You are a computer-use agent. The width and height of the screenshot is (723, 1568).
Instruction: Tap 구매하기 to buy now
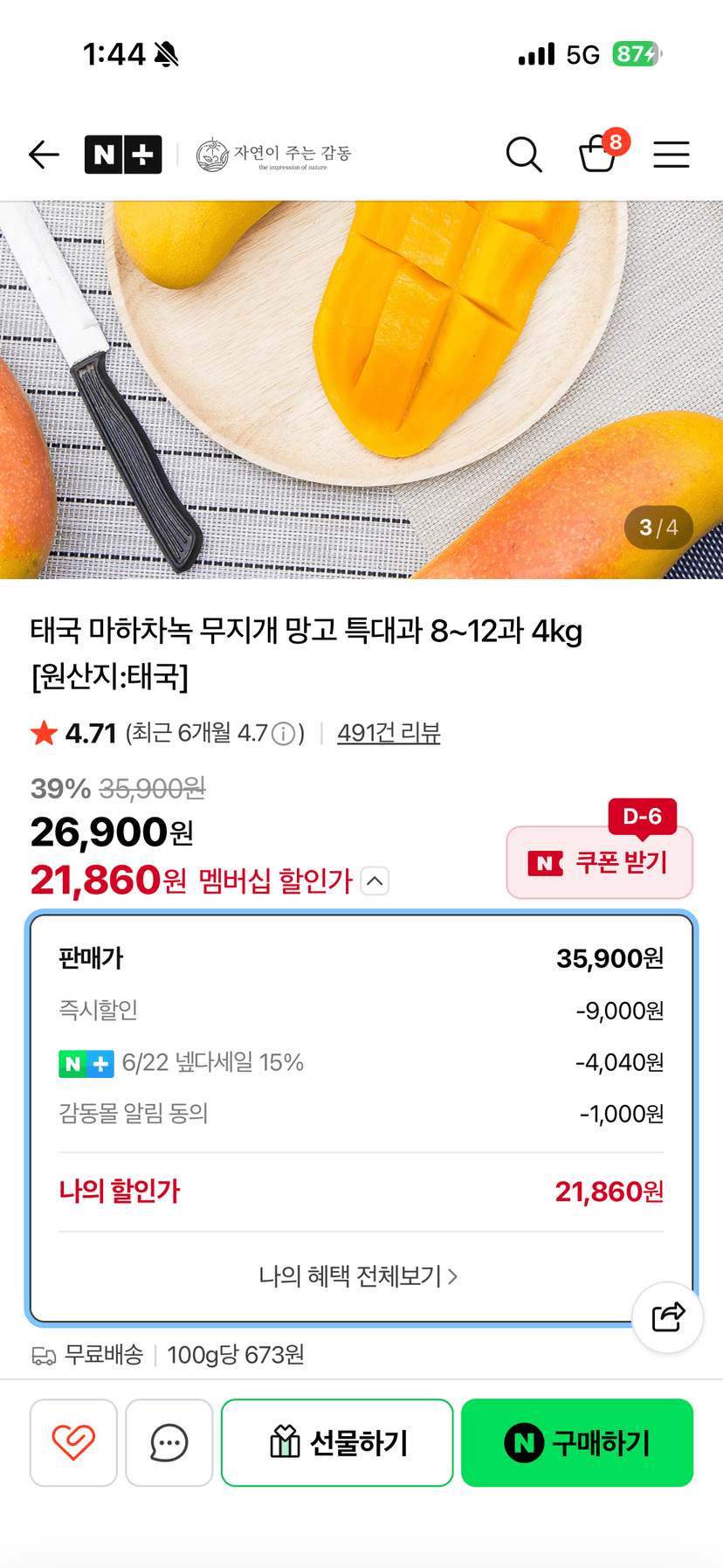pos(577,1442)
